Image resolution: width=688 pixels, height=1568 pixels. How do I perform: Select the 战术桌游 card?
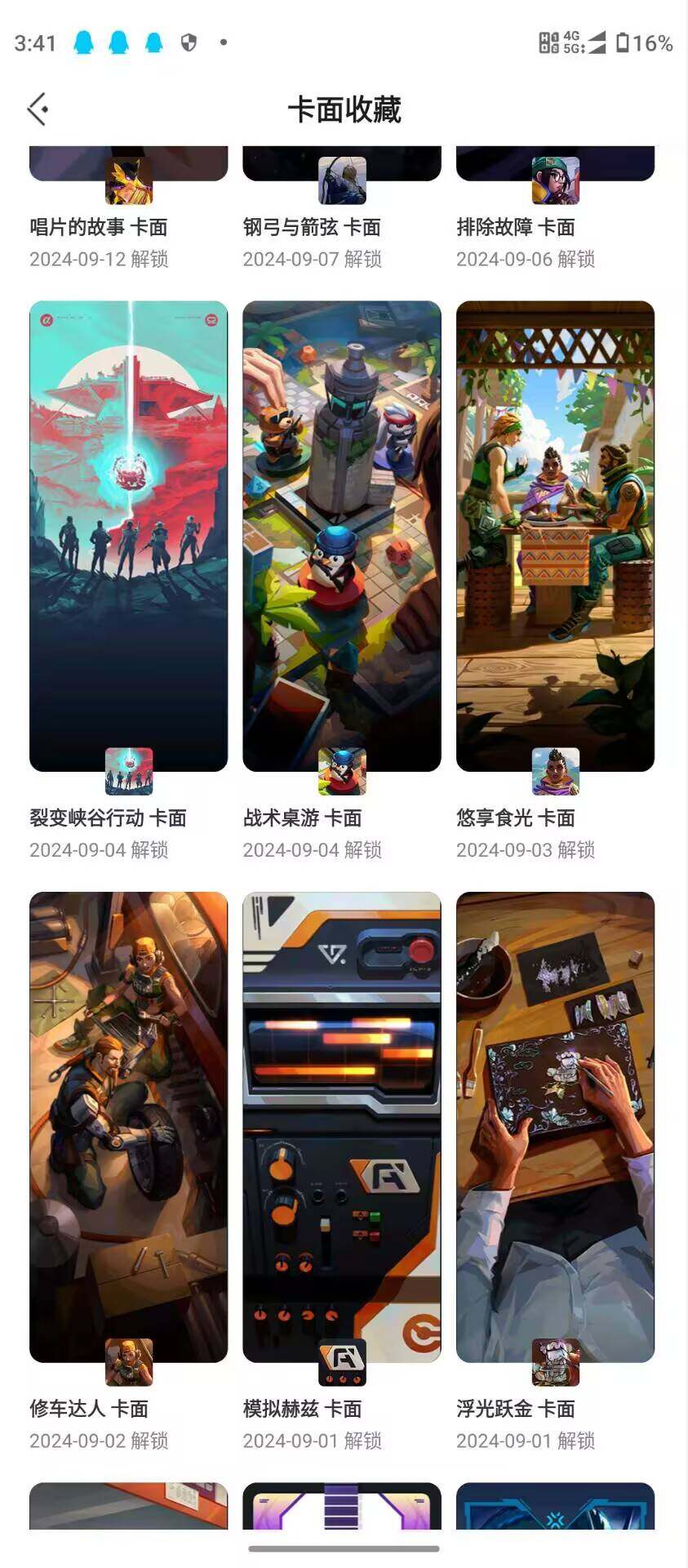pyautogui.click(x=341, y=536)
